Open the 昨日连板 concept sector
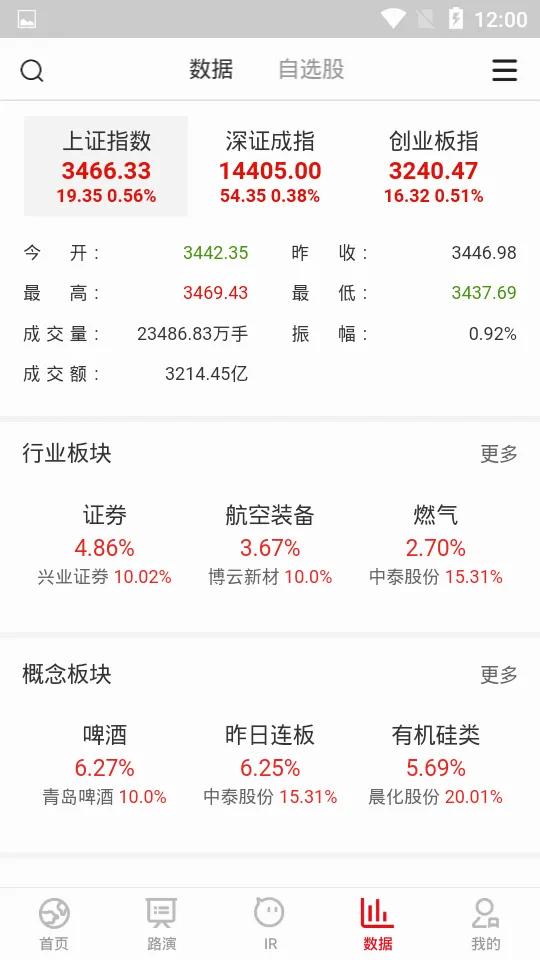 [270, 765]
